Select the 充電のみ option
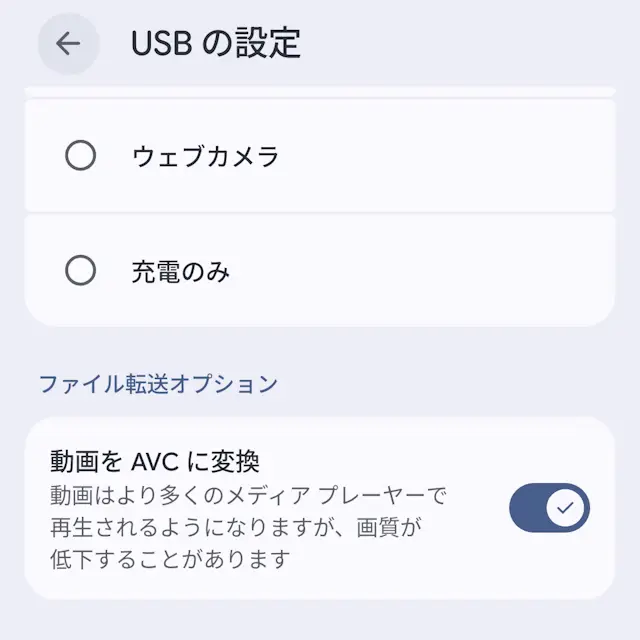Screen dimensions: 640x640 80,270
